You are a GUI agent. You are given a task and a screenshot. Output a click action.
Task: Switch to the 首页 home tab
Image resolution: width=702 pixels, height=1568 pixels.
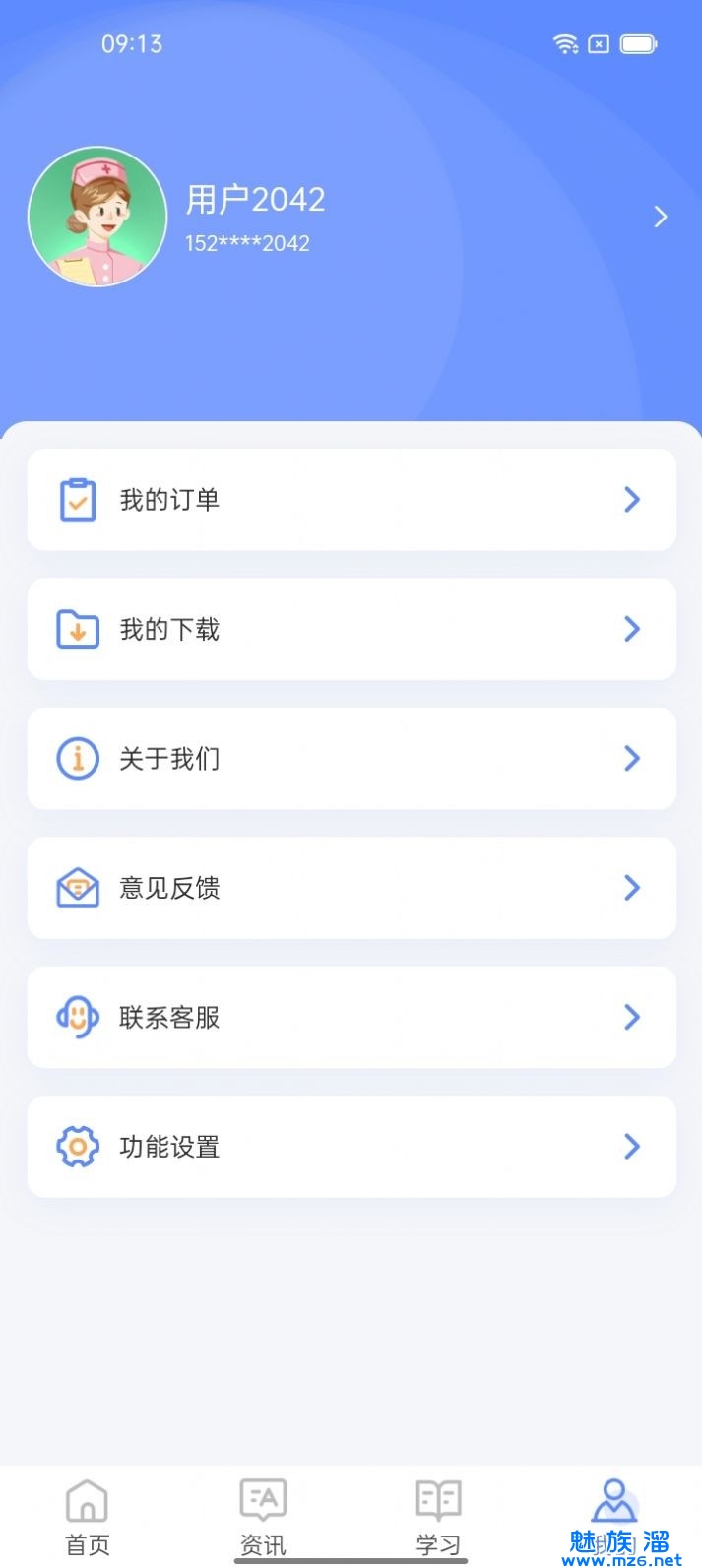coord(88,1517)
